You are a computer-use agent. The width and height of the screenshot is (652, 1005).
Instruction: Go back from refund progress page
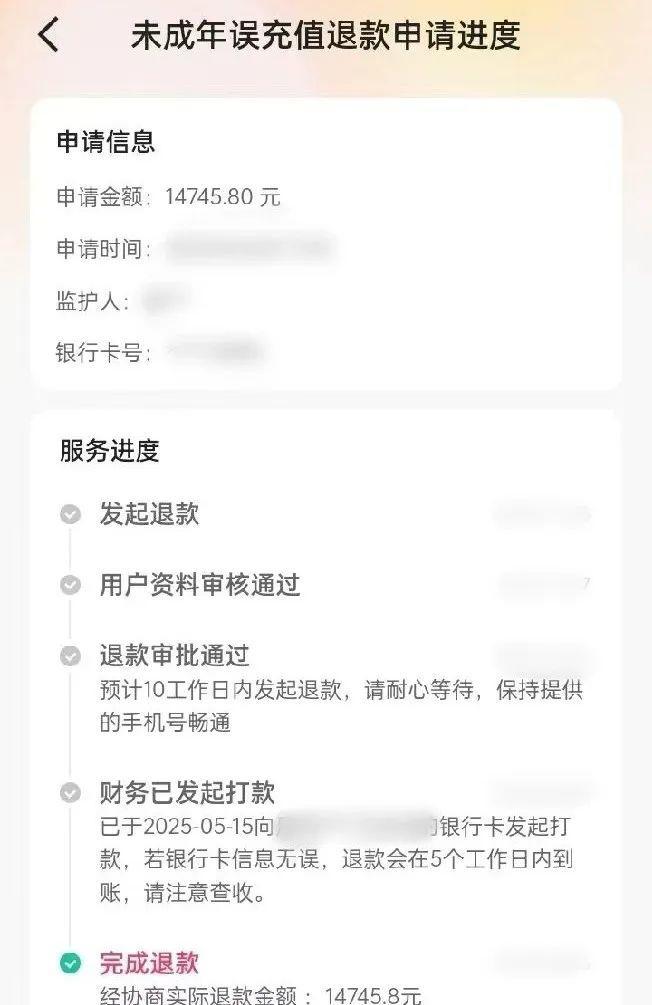point(48,36)
